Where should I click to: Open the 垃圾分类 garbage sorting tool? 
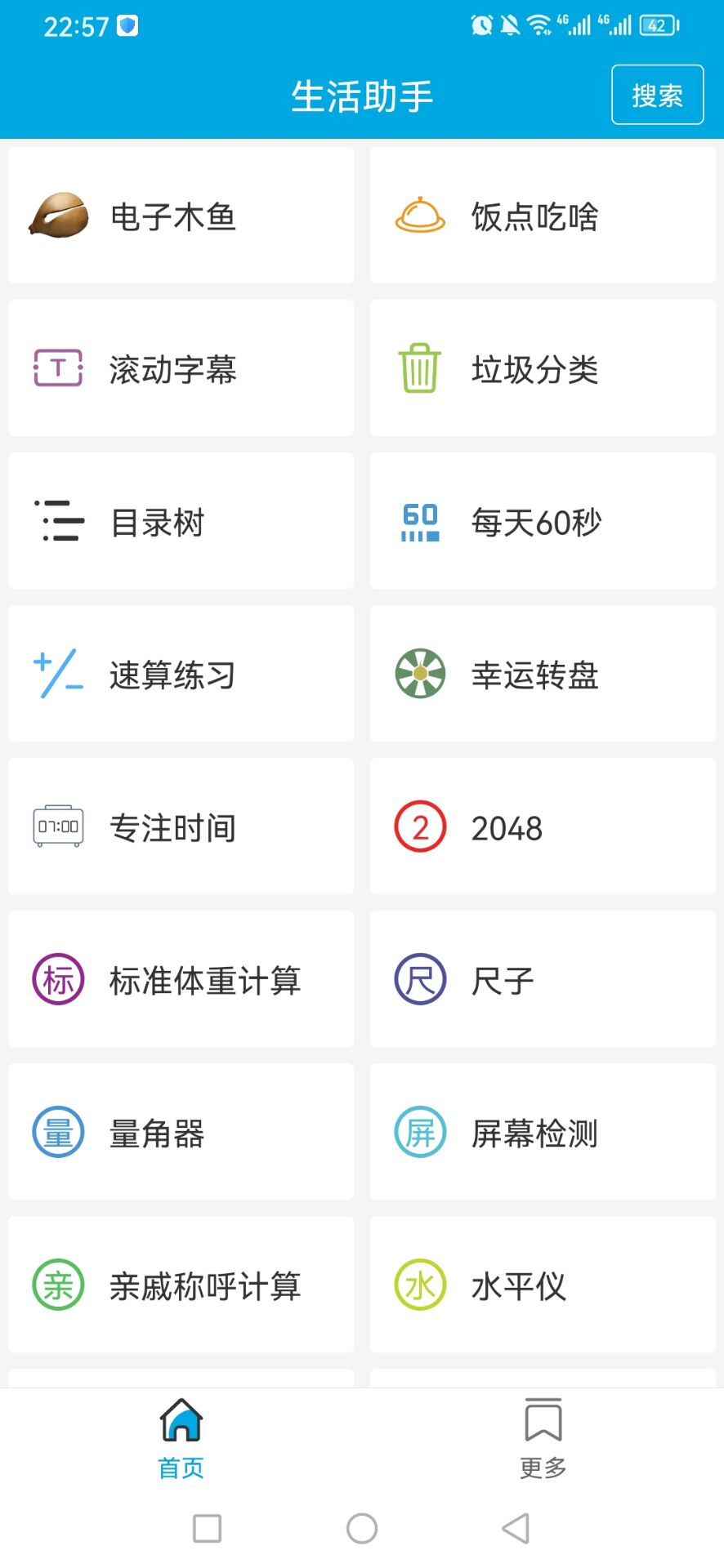coord(542,367)
